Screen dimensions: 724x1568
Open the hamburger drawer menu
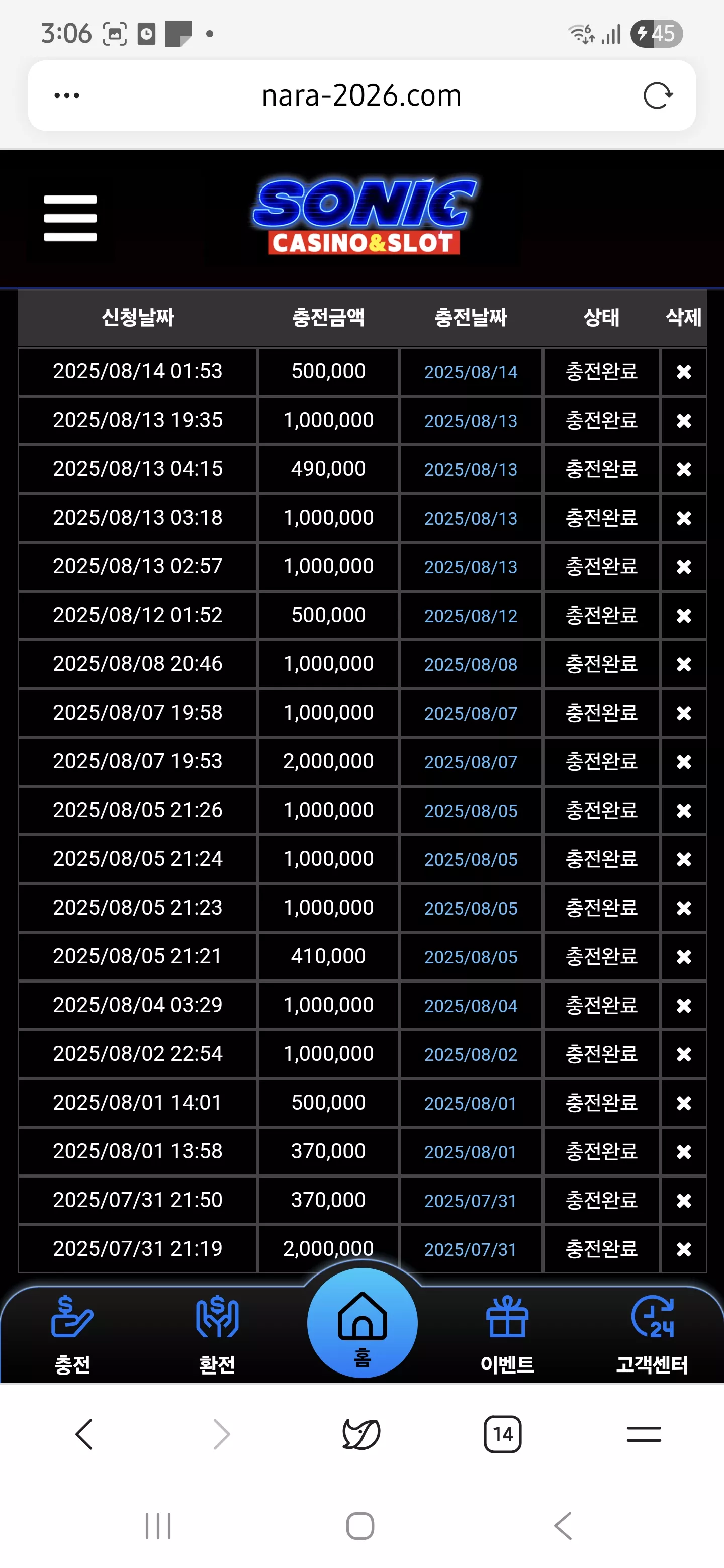[70, 218]
